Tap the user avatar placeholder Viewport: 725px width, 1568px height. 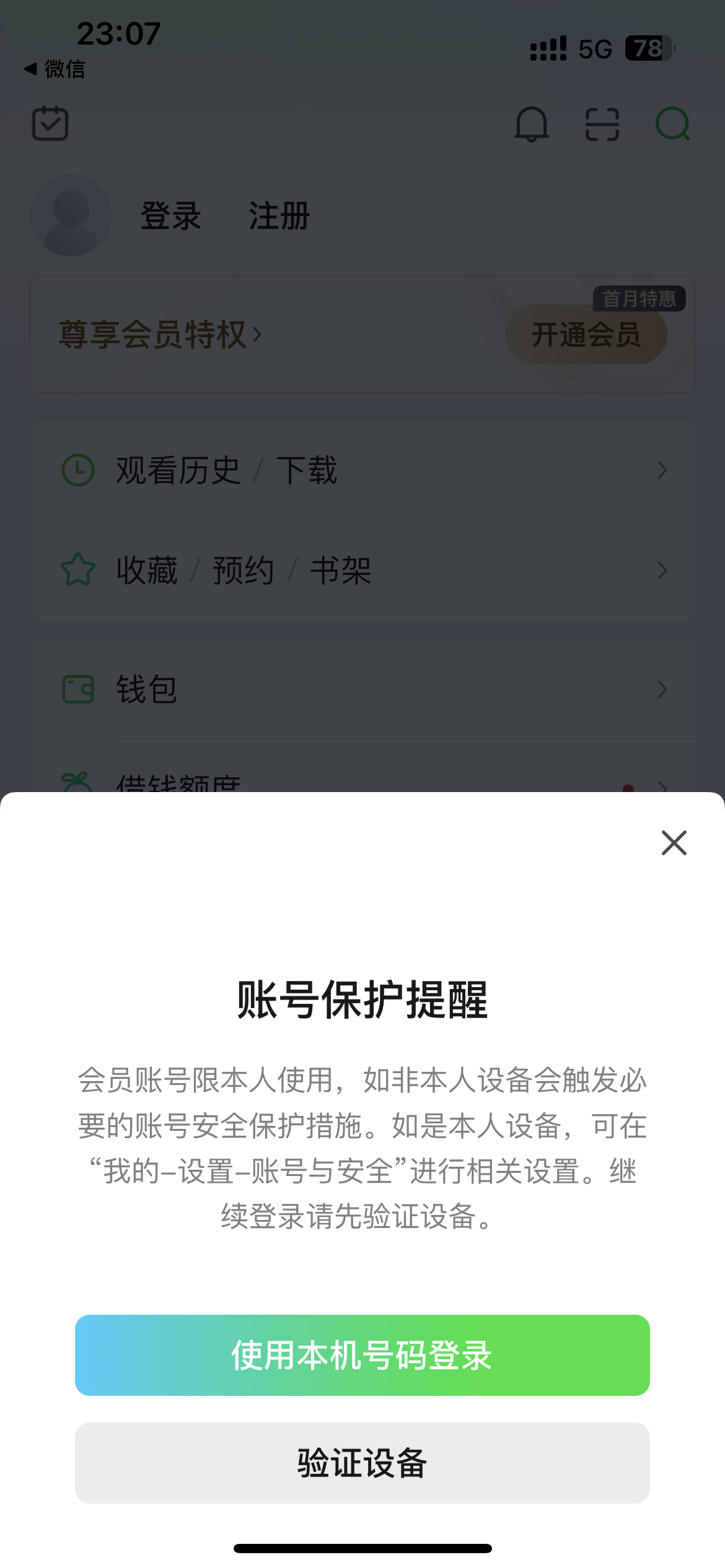pos(71,215)
